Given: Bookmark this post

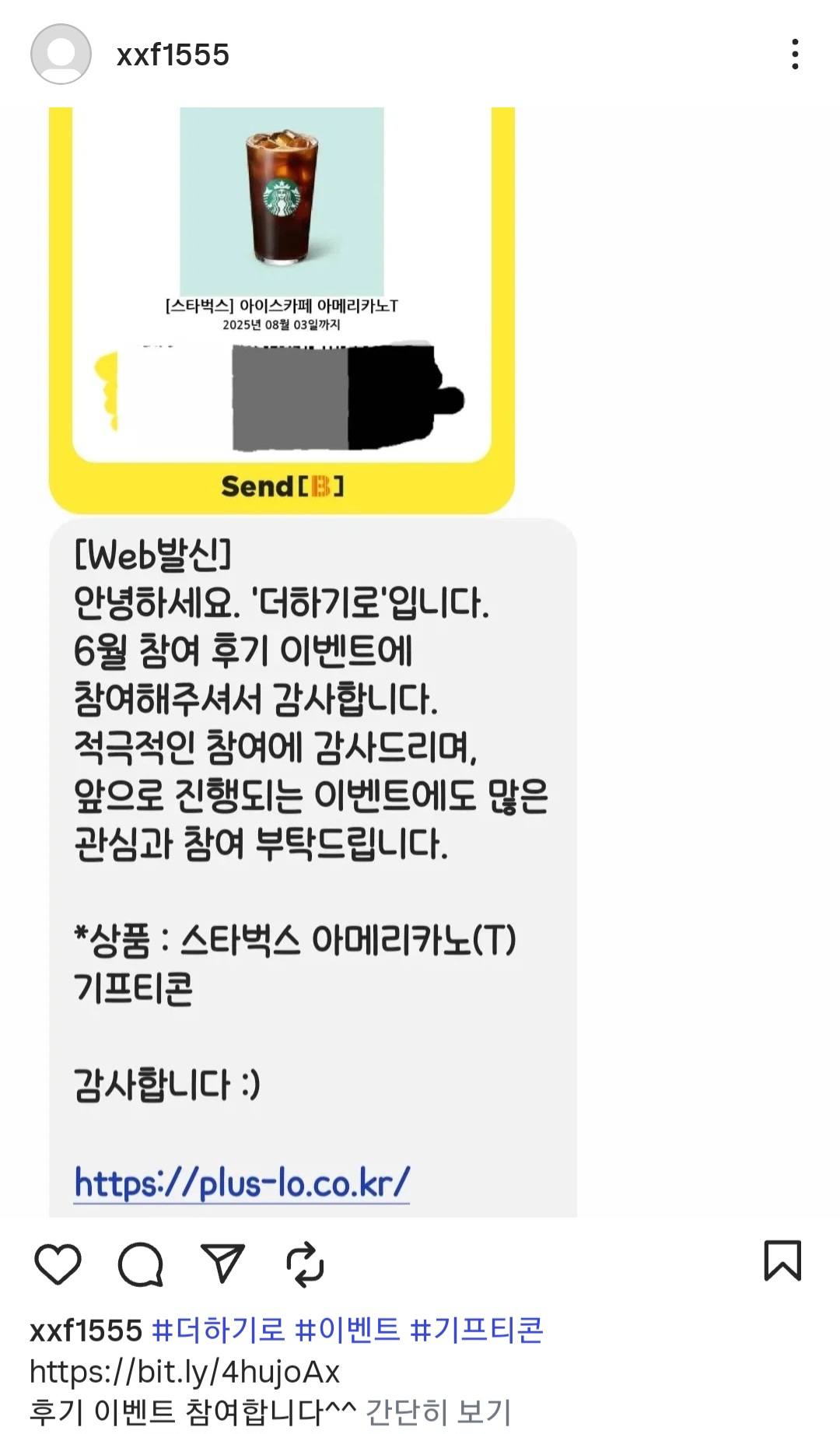Looking at the screenshot, I should 782,1260.
